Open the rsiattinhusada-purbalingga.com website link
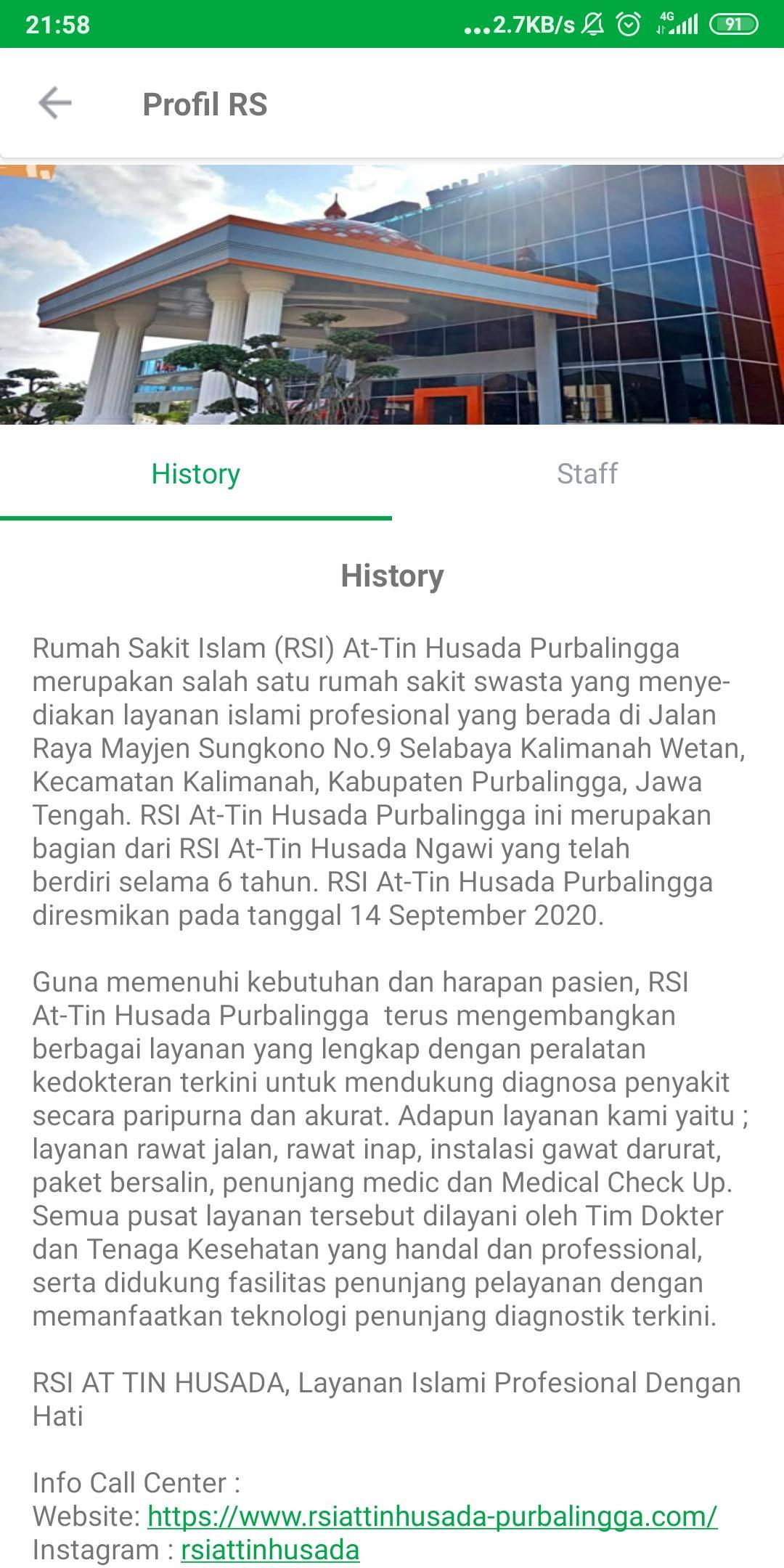This screenshot has height=1568, width=784. point(433,1516)
